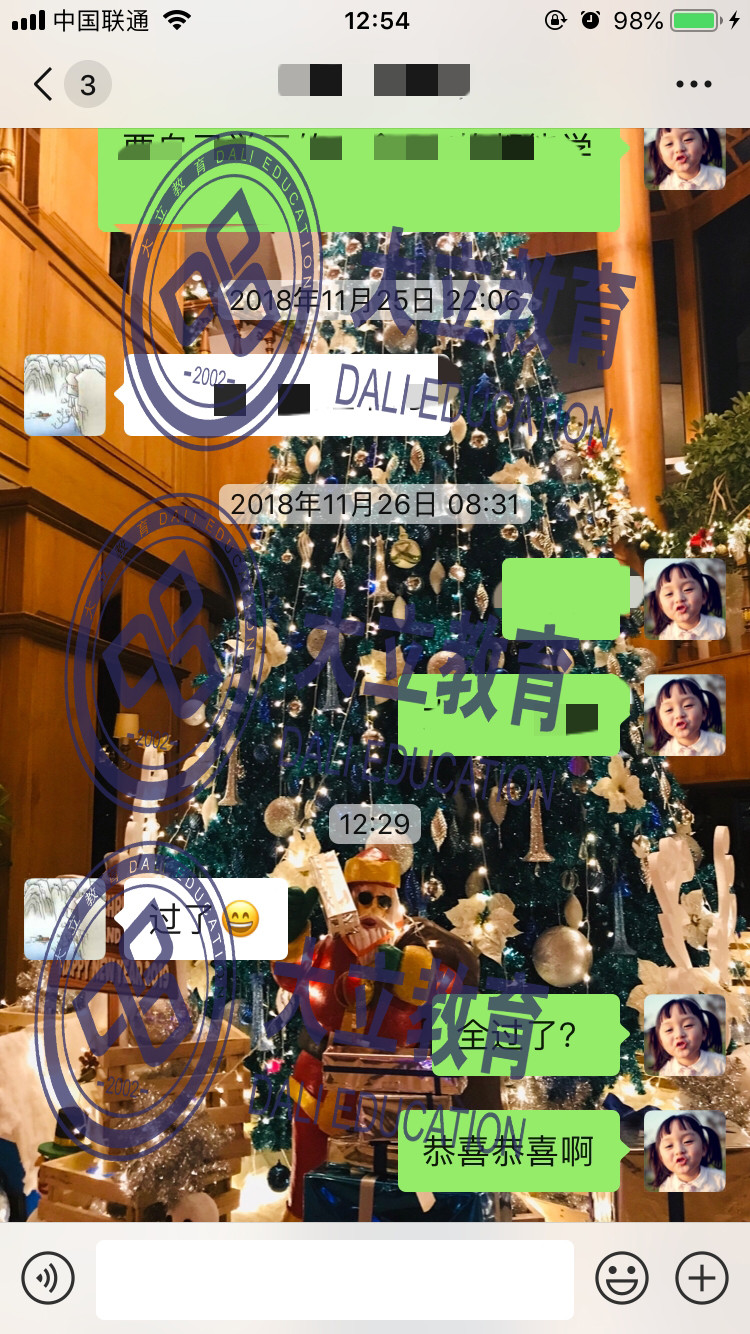Open own avatar beside 恭喜恭喜啊
750x1334 pixels.
coord(684,1150)
